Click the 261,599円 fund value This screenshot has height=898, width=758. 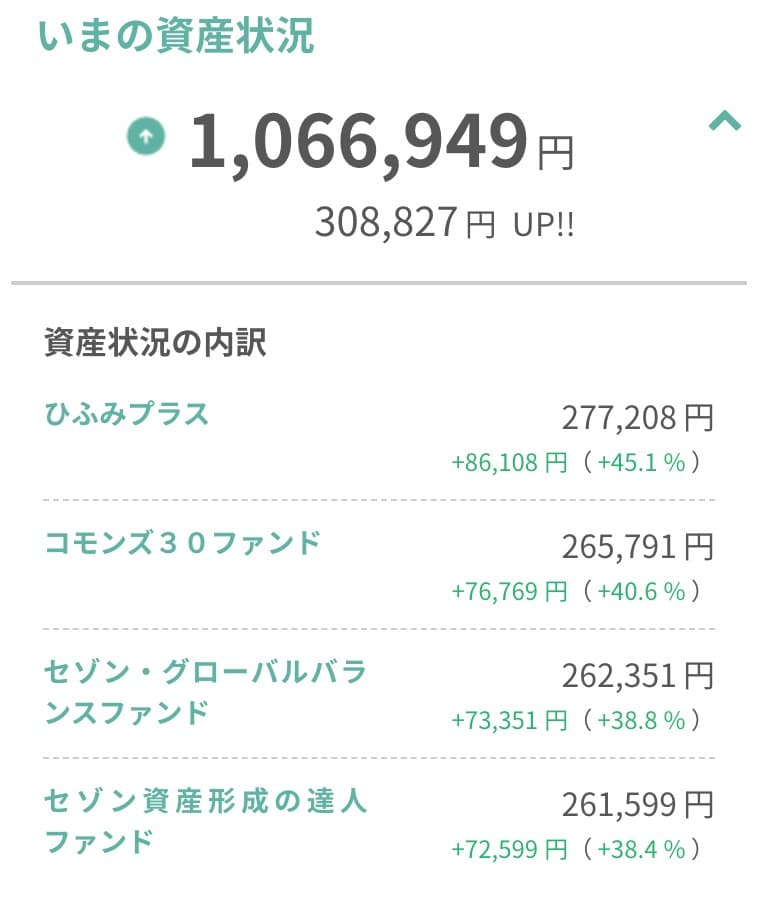[x=640, y=807]
